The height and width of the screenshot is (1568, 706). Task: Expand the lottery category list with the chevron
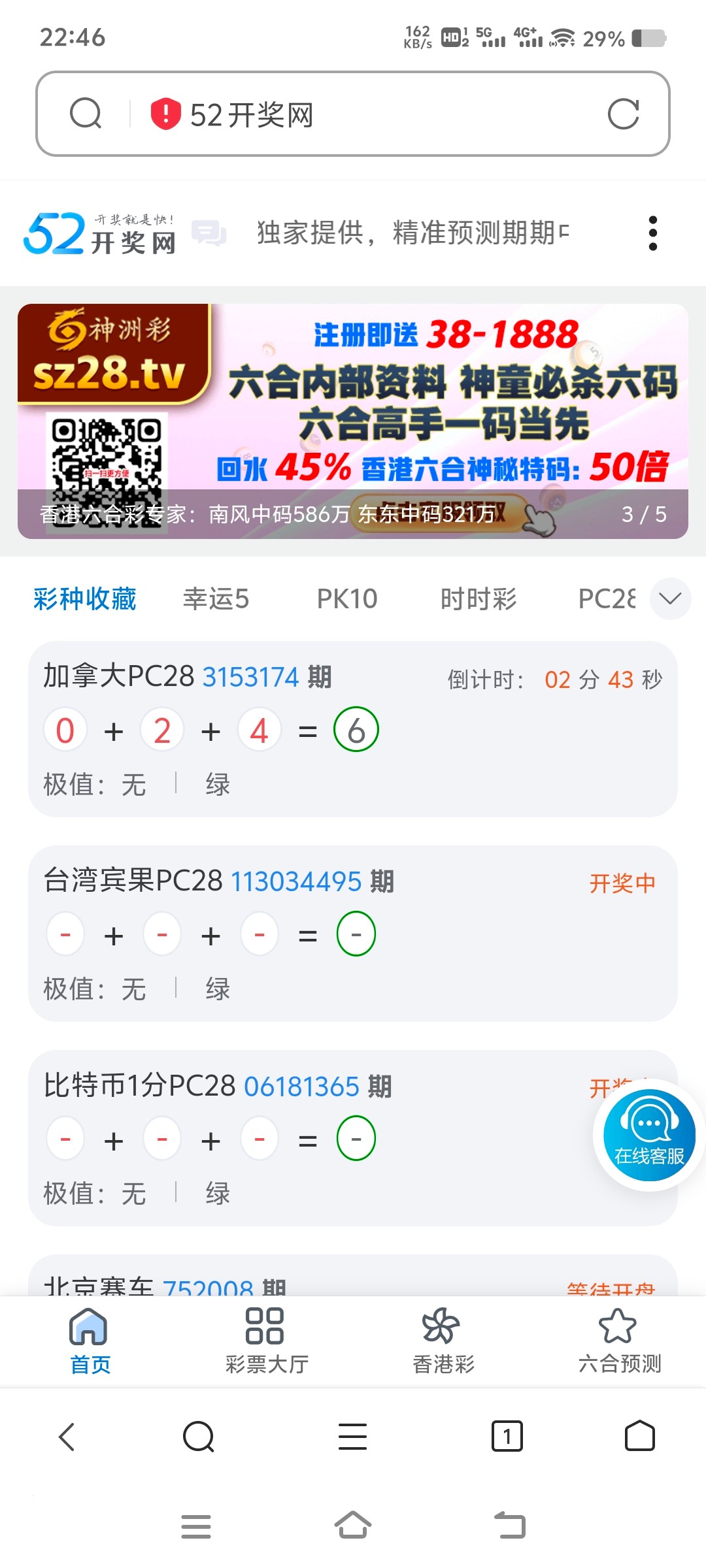point(669,598)
